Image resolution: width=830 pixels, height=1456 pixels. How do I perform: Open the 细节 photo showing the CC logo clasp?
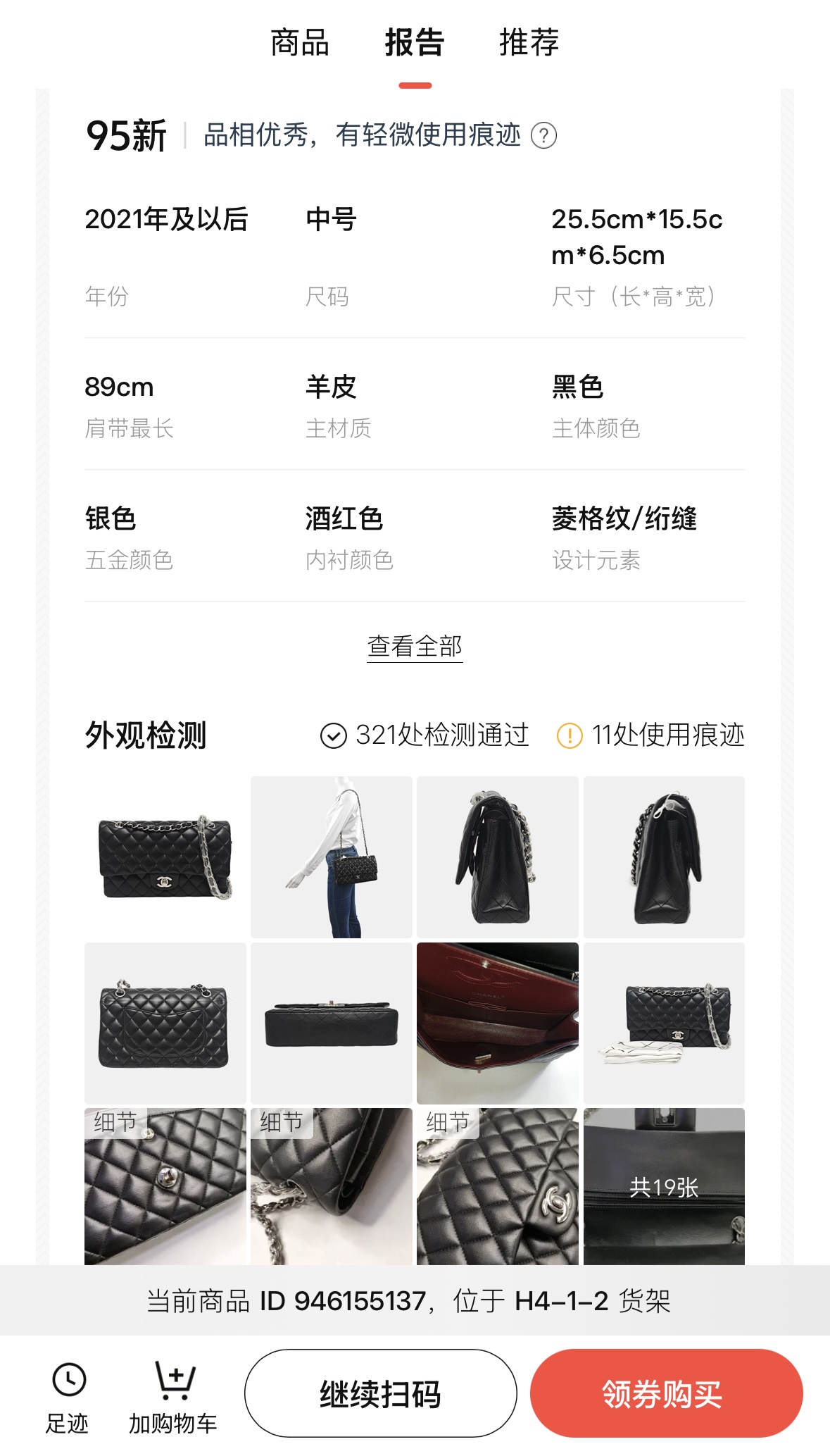pyautogui.click(x=498, y=1187)
